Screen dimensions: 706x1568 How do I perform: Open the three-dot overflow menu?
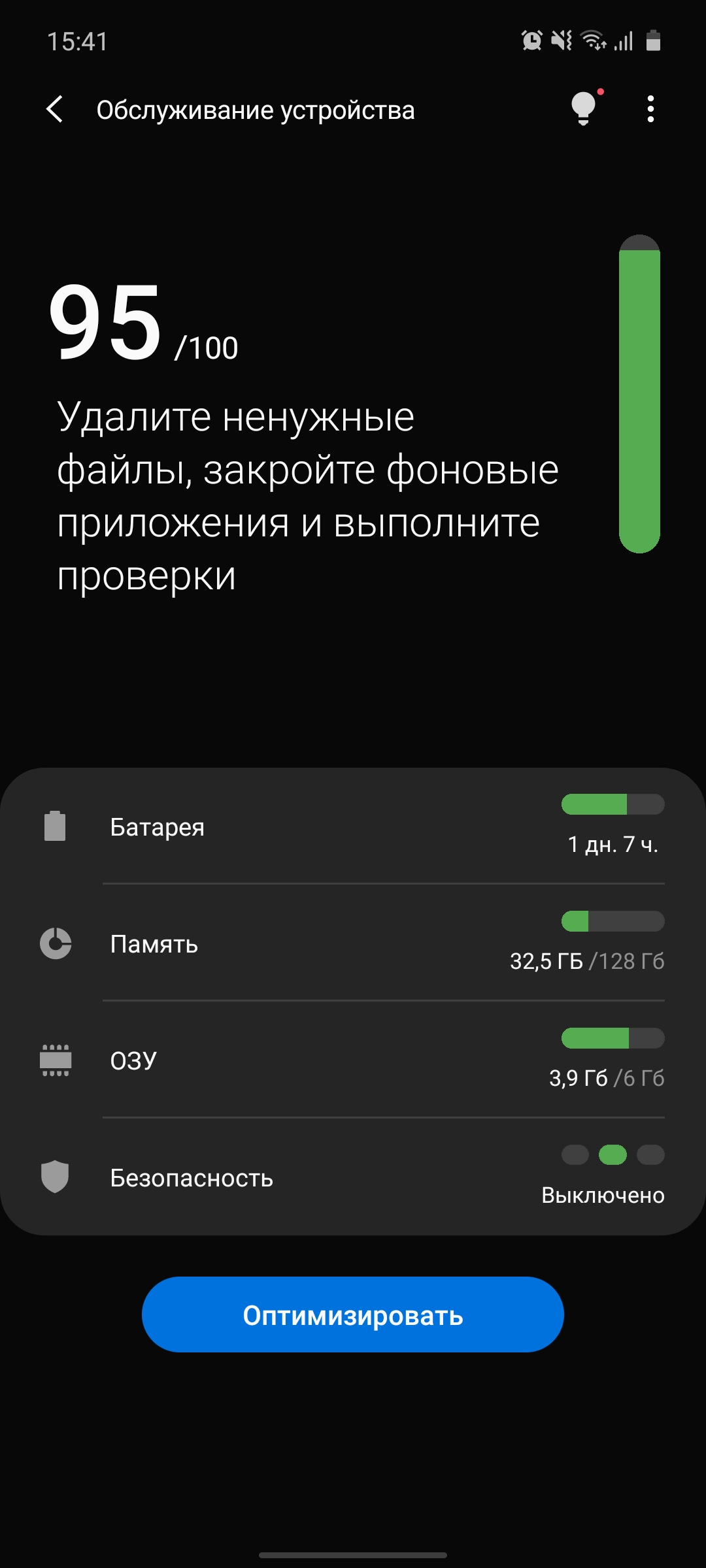[650, 109]
